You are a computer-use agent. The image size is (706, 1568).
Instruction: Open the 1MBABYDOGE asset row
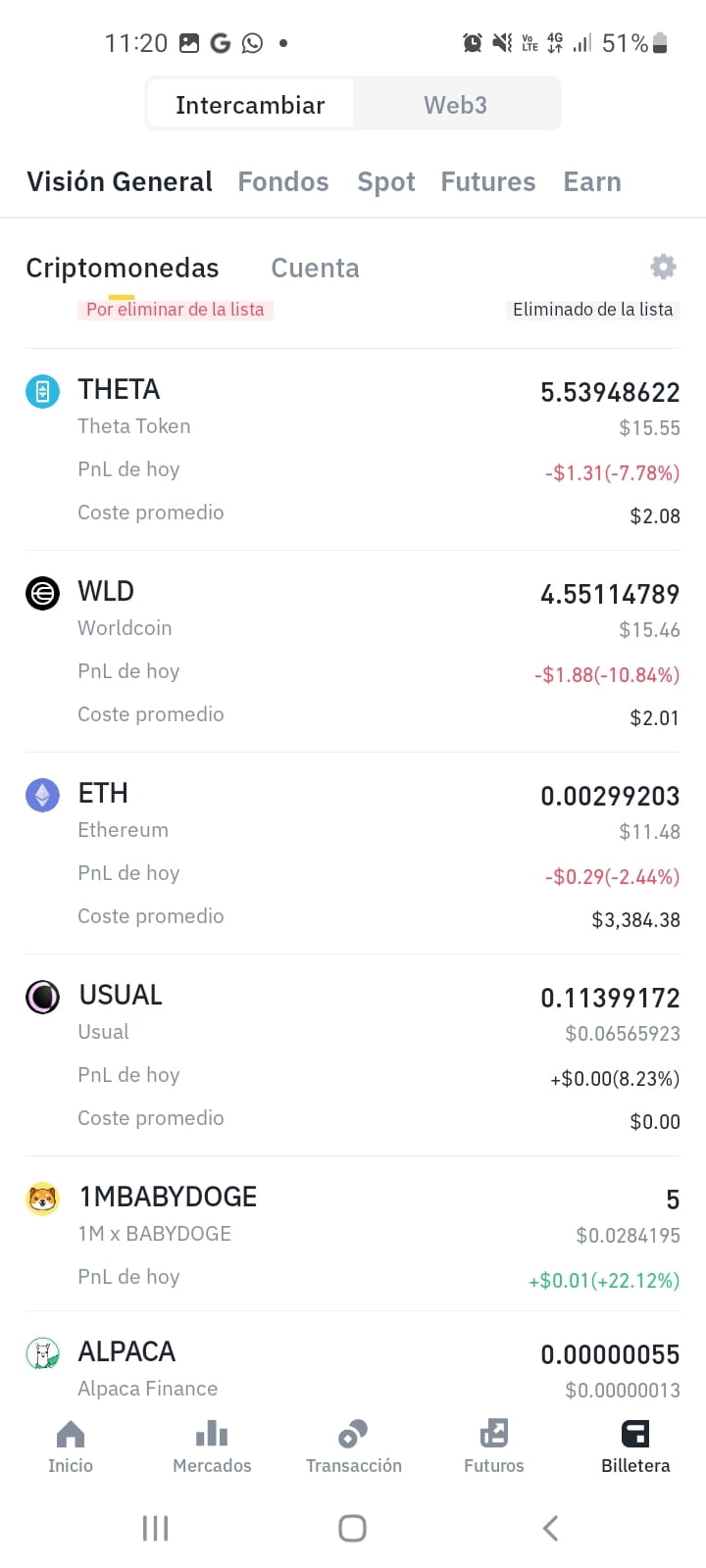(x=353, y=1235)
